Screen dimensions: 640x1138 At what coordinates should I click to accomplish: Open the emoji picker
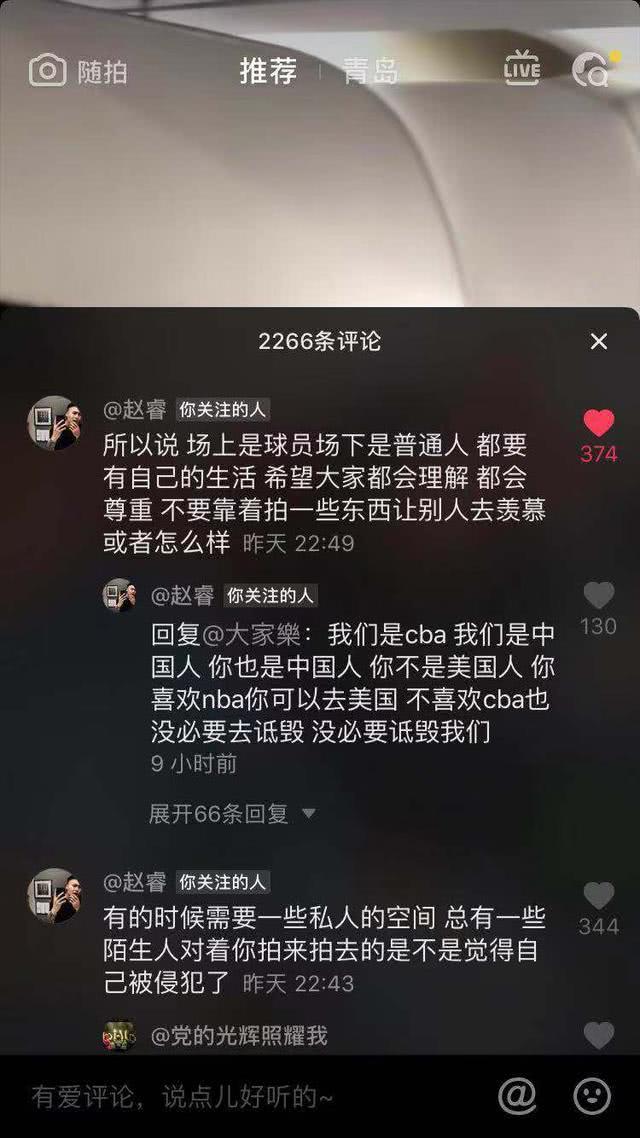(x=592, y=1096)
